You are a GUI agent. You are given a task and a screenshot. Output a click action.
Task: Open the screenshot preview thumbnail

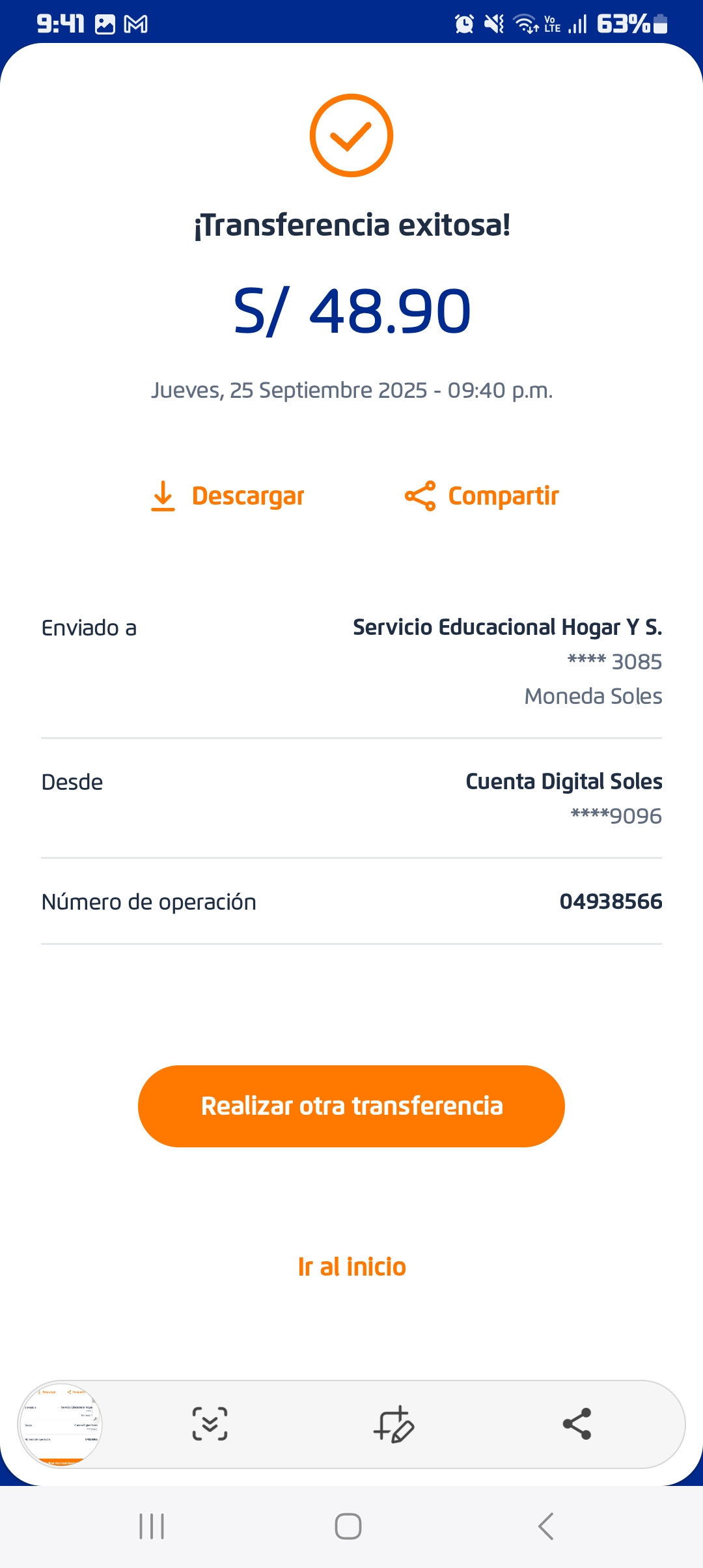(60, 1425)
